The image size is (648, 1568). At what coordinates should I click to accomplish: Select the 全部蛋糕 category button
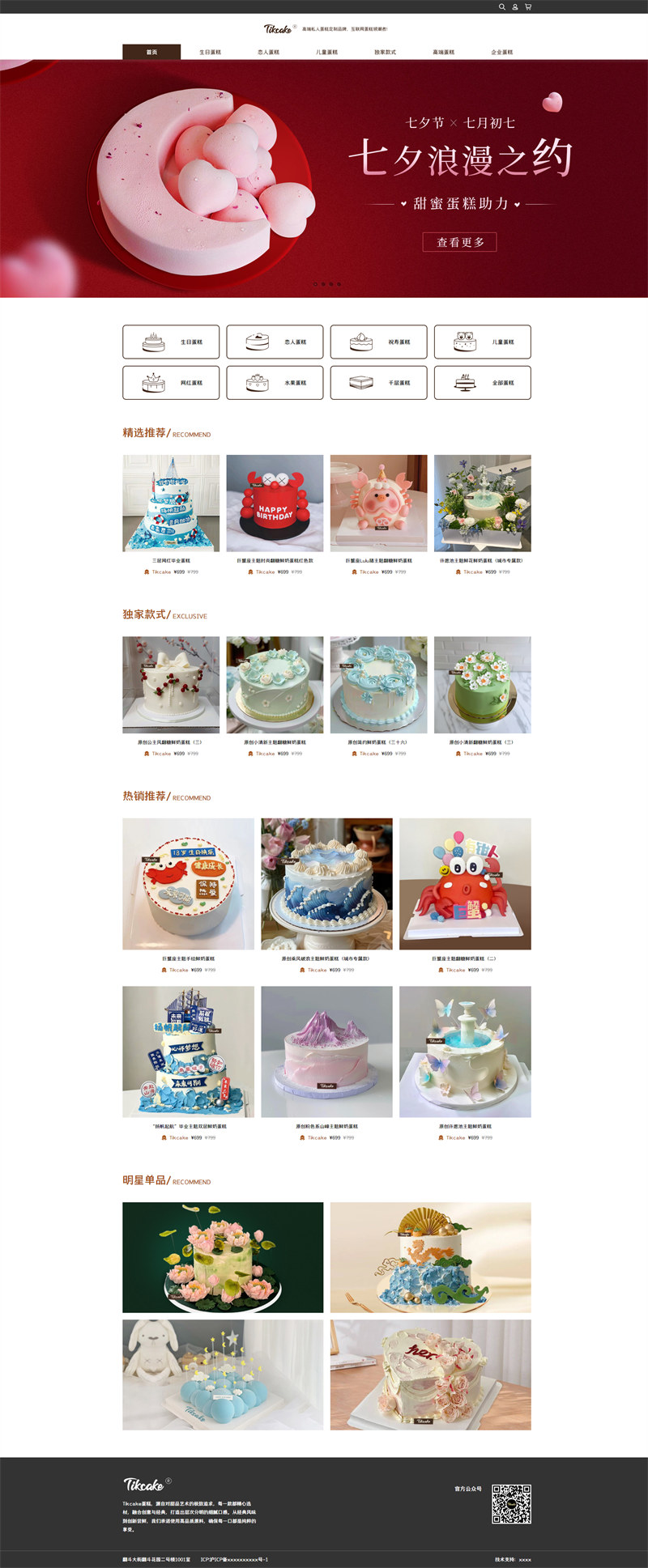(482, 383)
